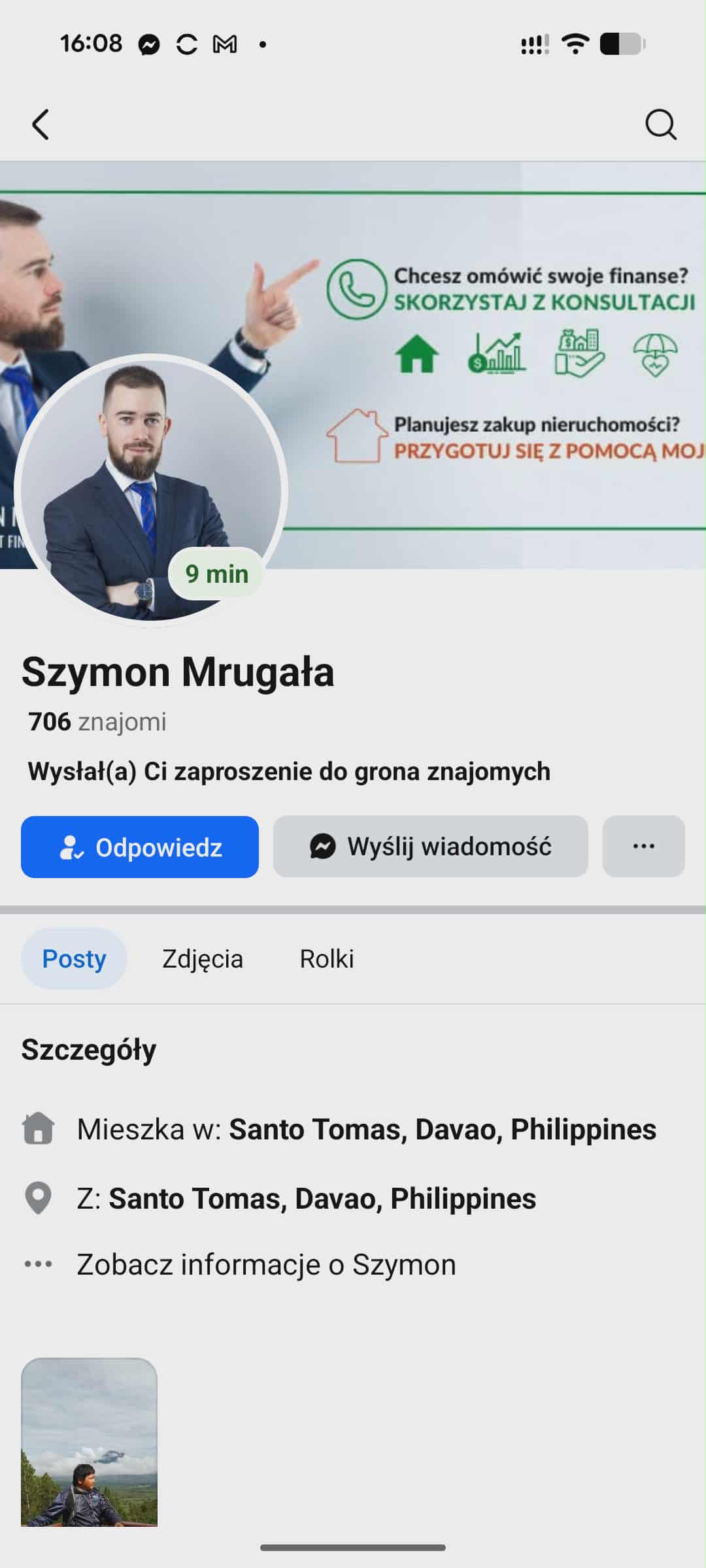Tap the Messenger notification icon in status bar
Screen dimensions: 706x1568
149,44
